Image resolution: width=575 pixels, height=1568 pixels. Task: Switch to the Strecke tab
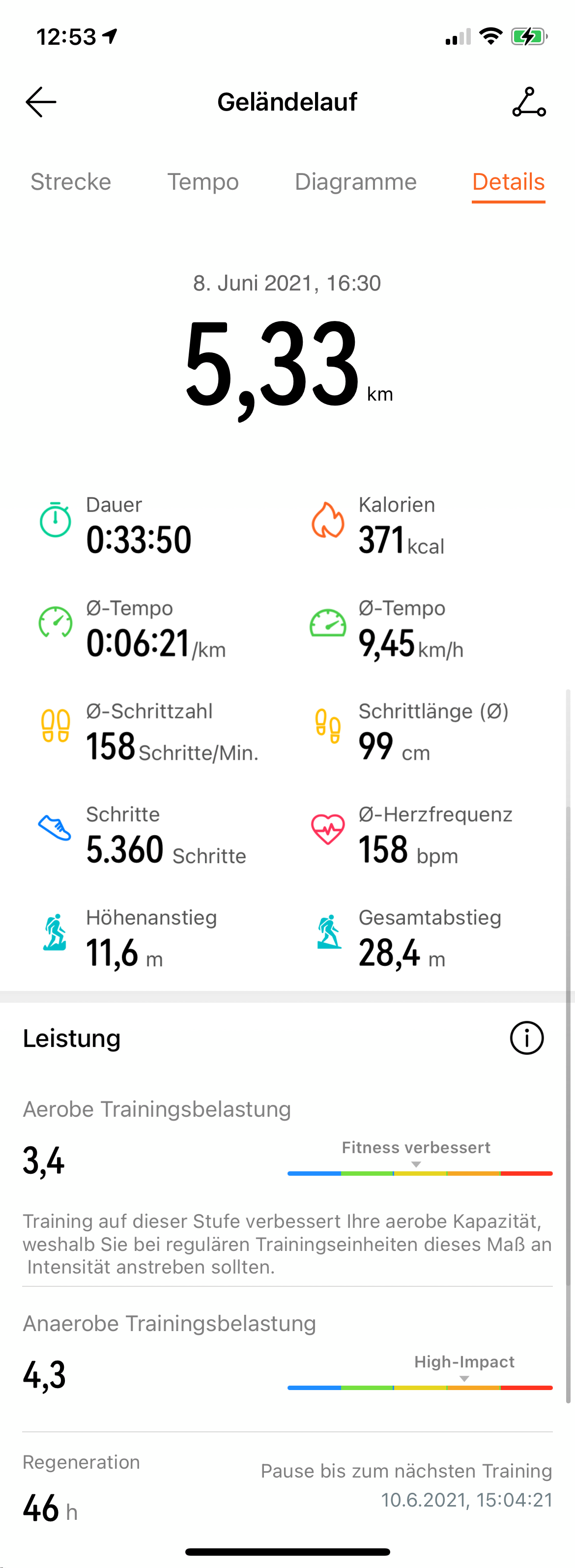[71, 181]
